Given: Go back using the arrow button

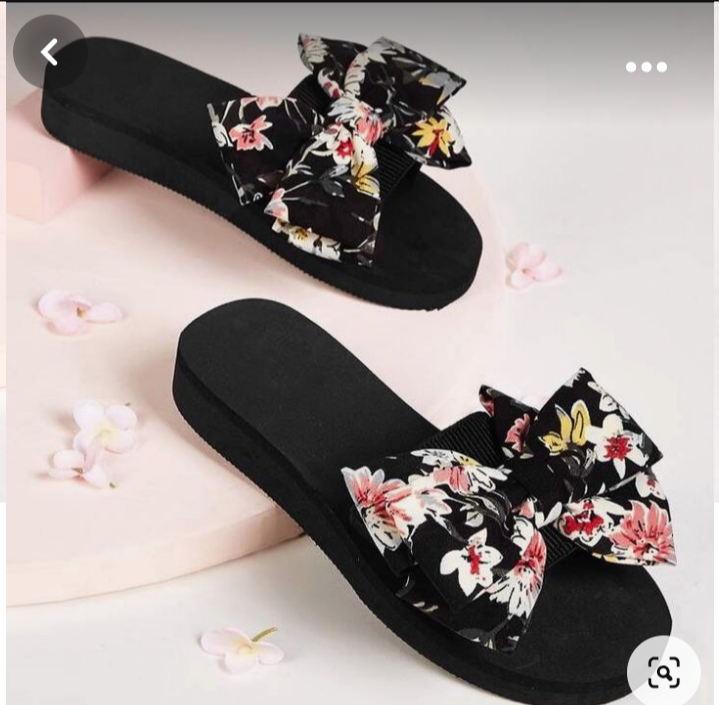Looking at the screenshot, I should (49, 52).
